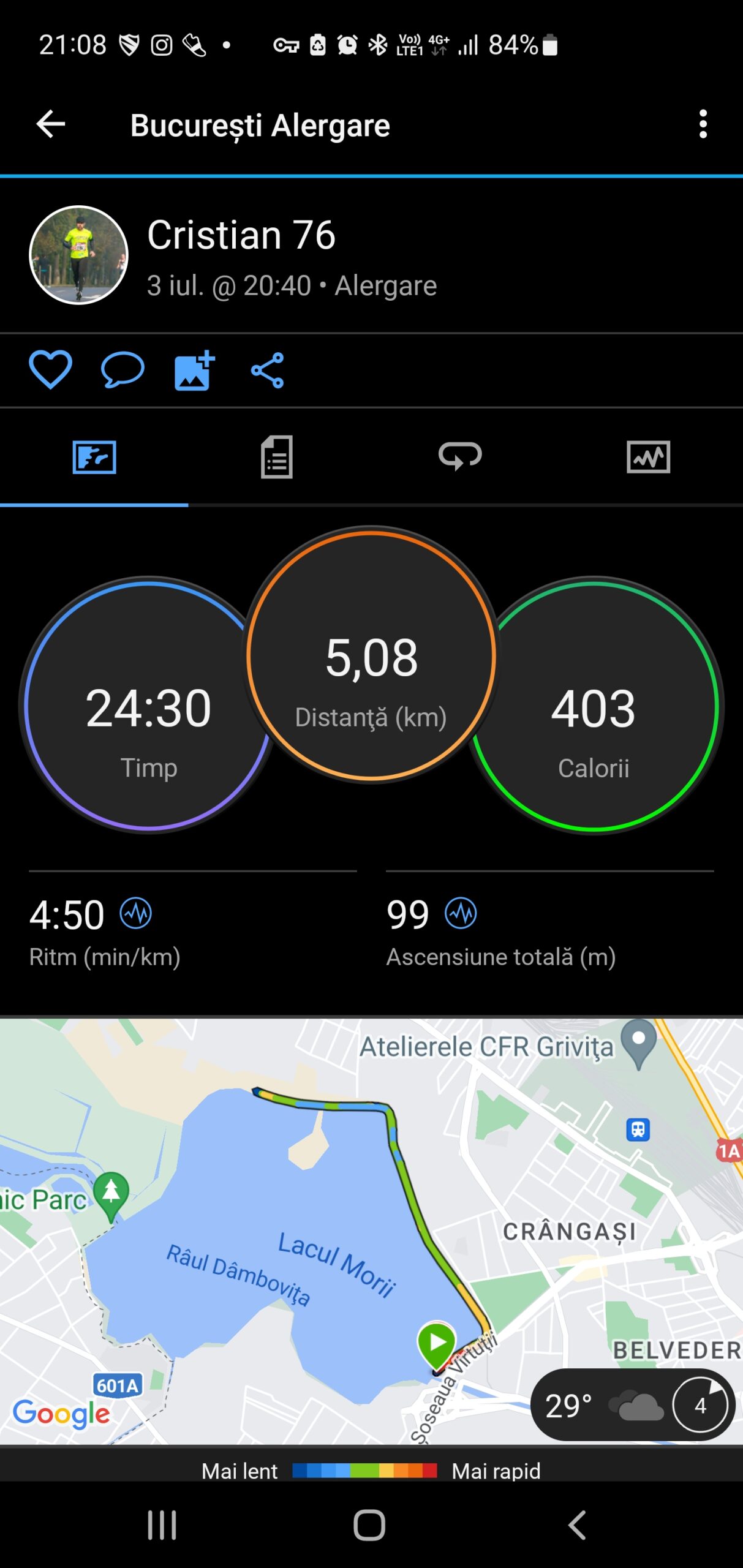Screen dimensions: 743x1568
Task: Go back from București Alergare
Action: pyautogui.click(x=51, y=124)
